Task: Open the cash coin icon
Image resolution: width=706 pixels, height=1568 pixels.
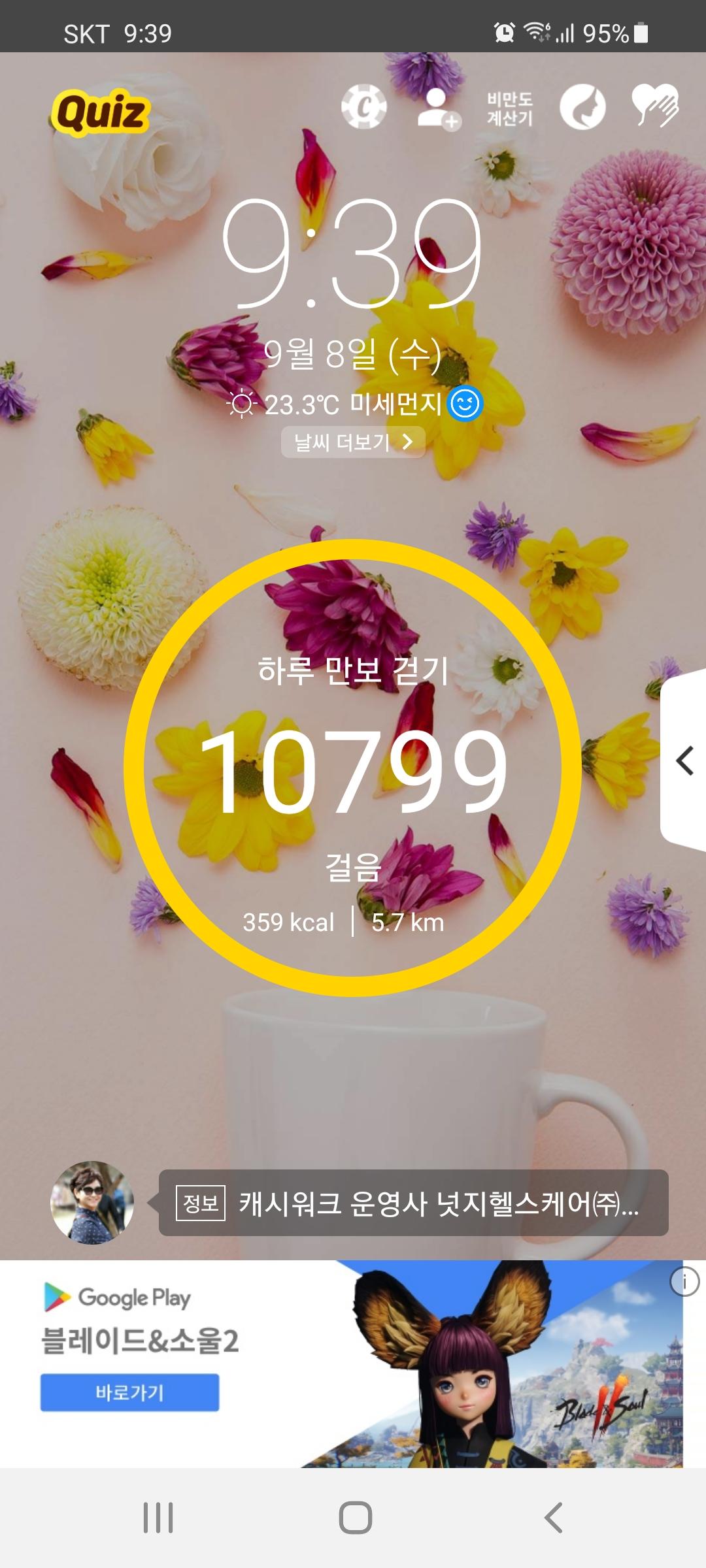Action: pyautogui.click(x=364, y=107)
